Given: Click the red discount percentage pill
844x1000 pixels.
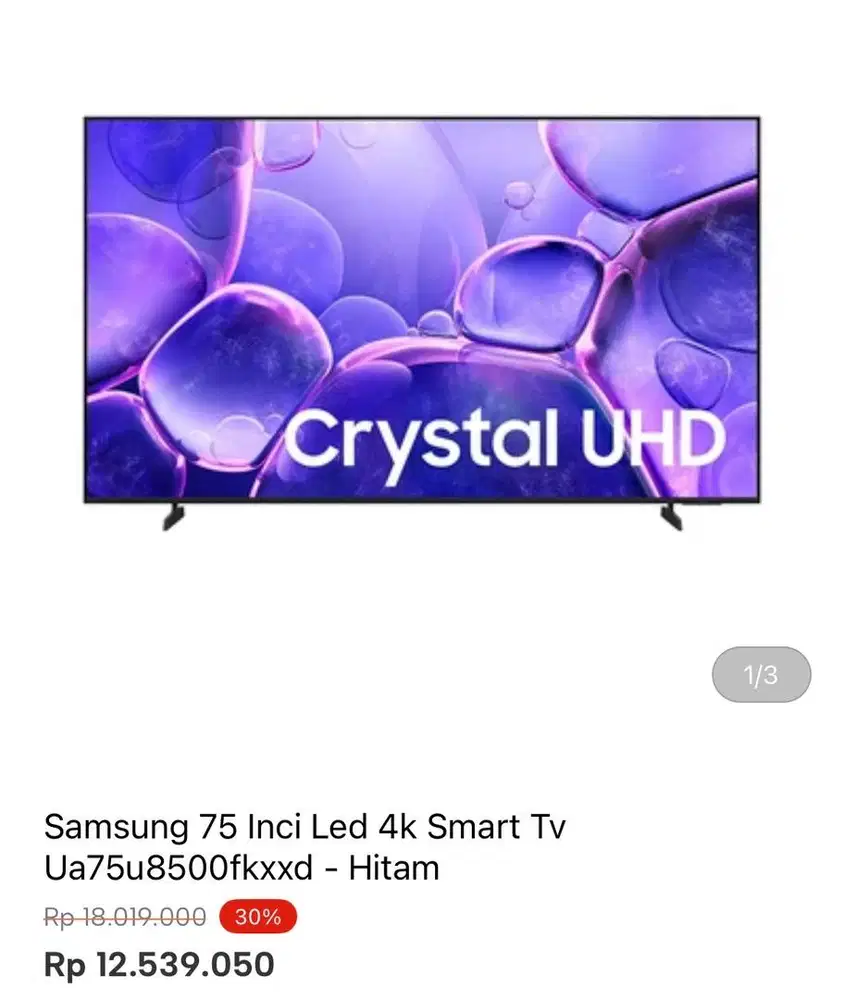Looking at the screenshot, I should pyautogui.click(x=257, y=917).
